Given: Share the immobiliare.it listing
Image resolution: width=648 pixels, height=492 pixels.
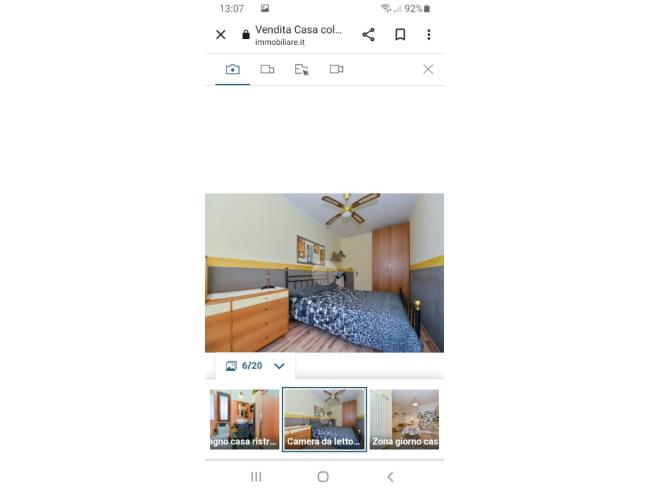Looking at the screenshot, I should coord(368,35).
